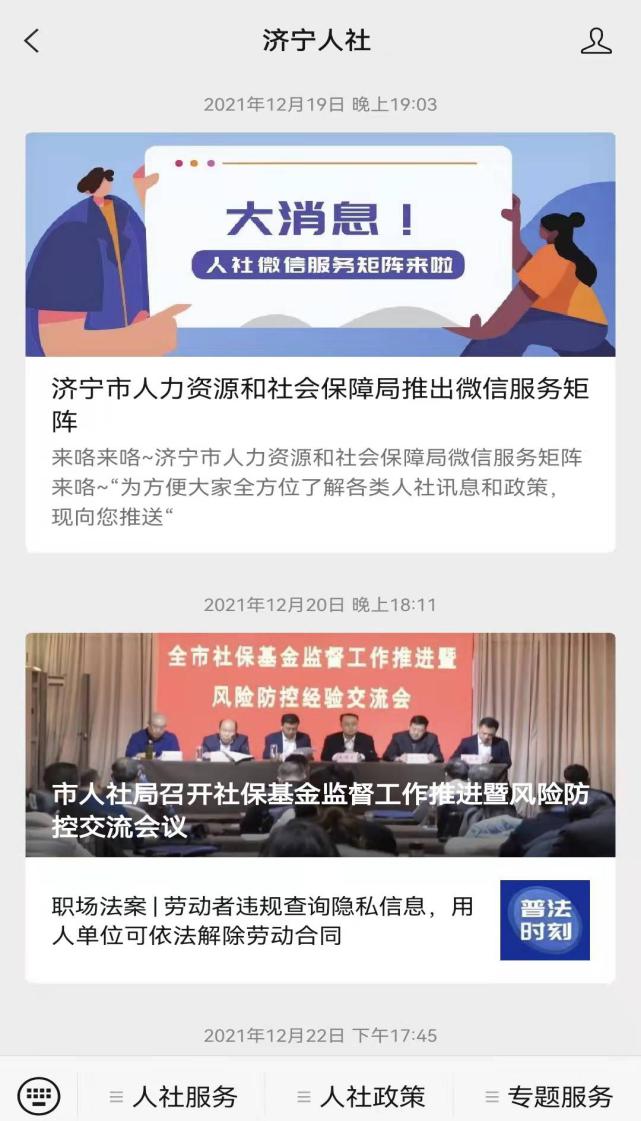
Task: Open the account profile icon
Action: (596, 41)
